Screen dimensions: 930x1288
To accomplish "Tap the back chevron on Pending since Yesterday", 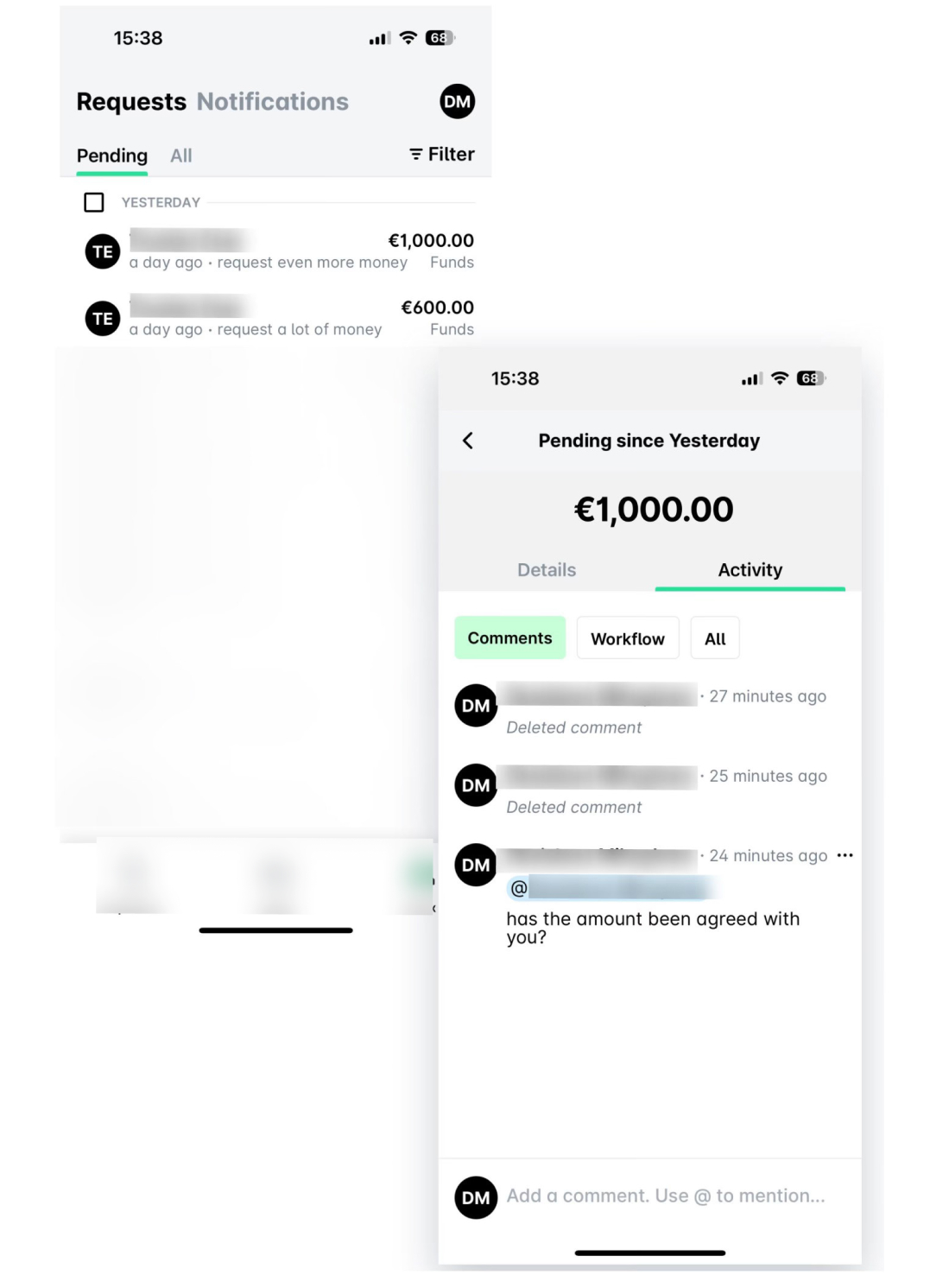I will pos(468,441).
